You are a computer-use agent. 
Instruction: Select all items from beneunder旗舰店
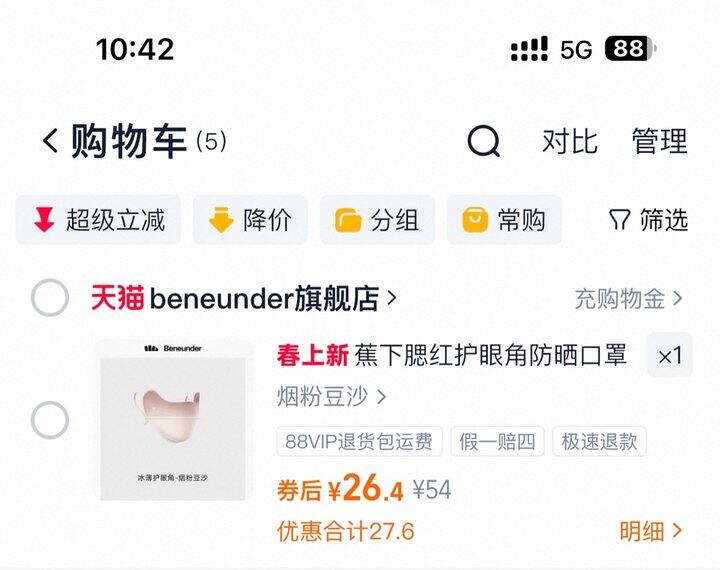pyautogui.click(x=50, y=298)
